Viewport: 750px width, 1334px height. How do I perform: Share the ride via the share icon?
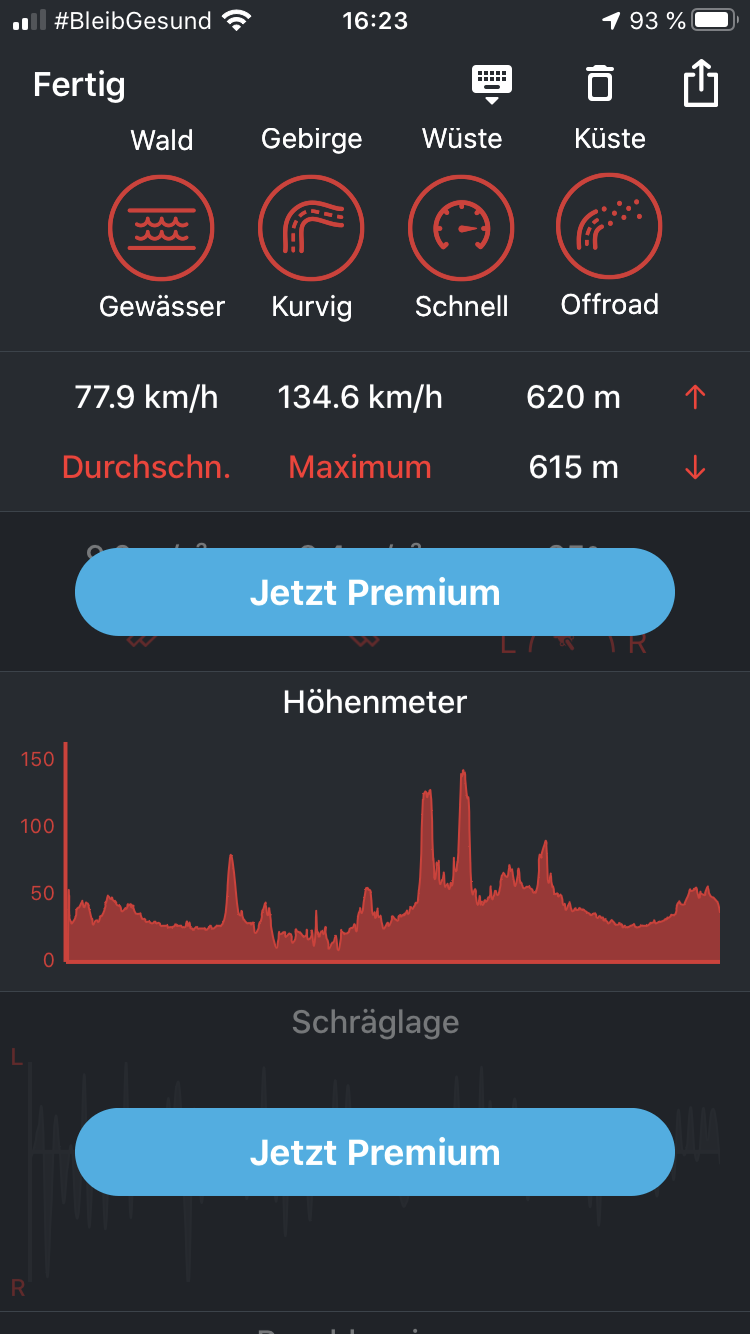point(701,84)
